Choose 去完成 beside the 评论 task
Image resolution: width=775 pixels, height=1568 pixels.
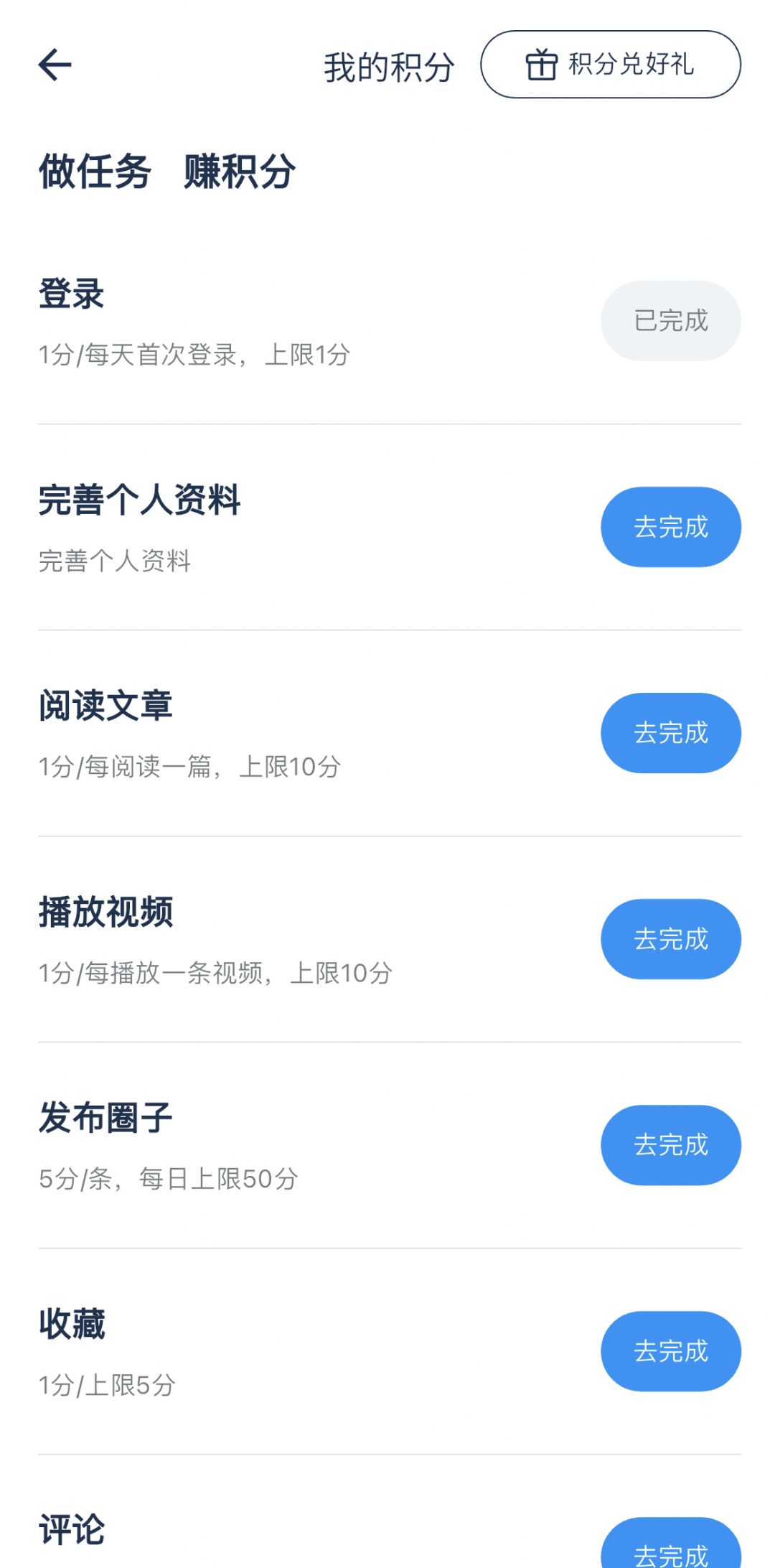tap(670, 1547)
